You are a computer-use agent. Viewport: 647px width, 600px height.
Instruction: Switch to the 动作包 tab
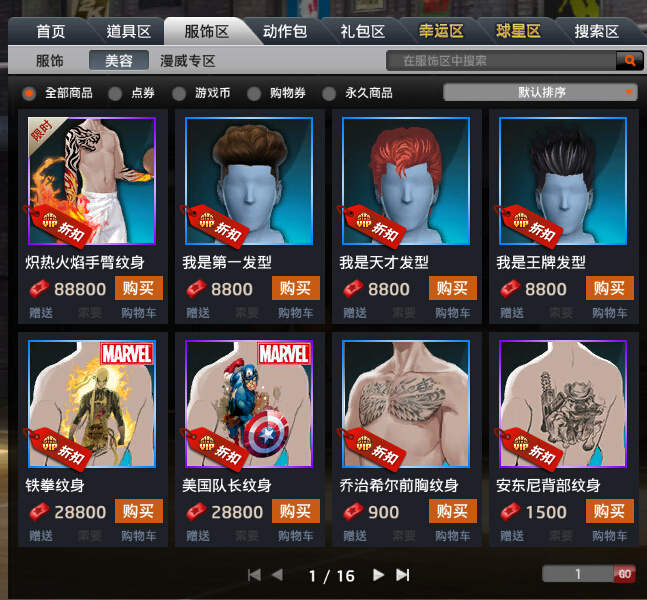[285, 32]
